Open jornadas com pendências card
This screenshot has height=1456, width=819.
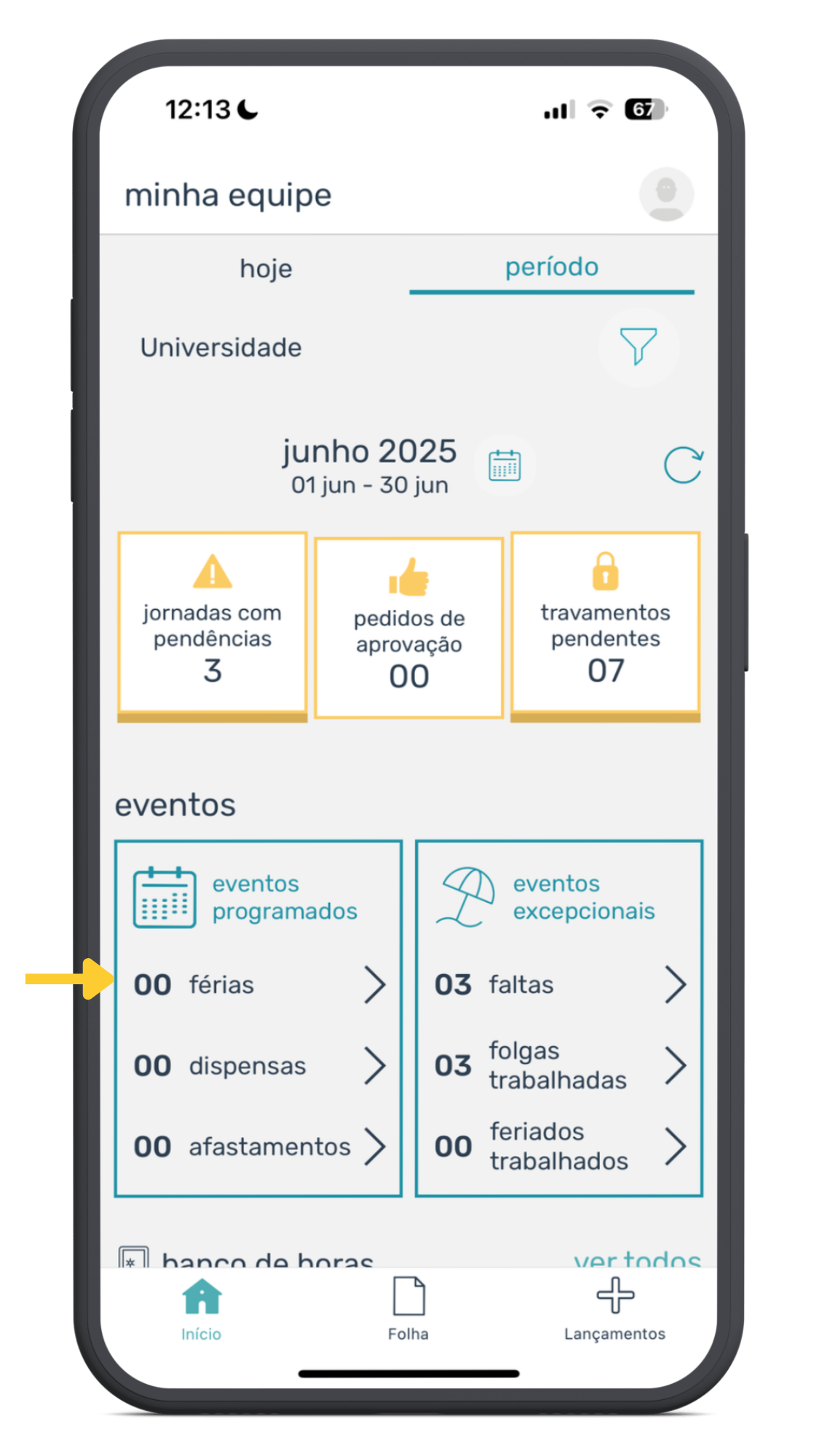coord(212,626)
